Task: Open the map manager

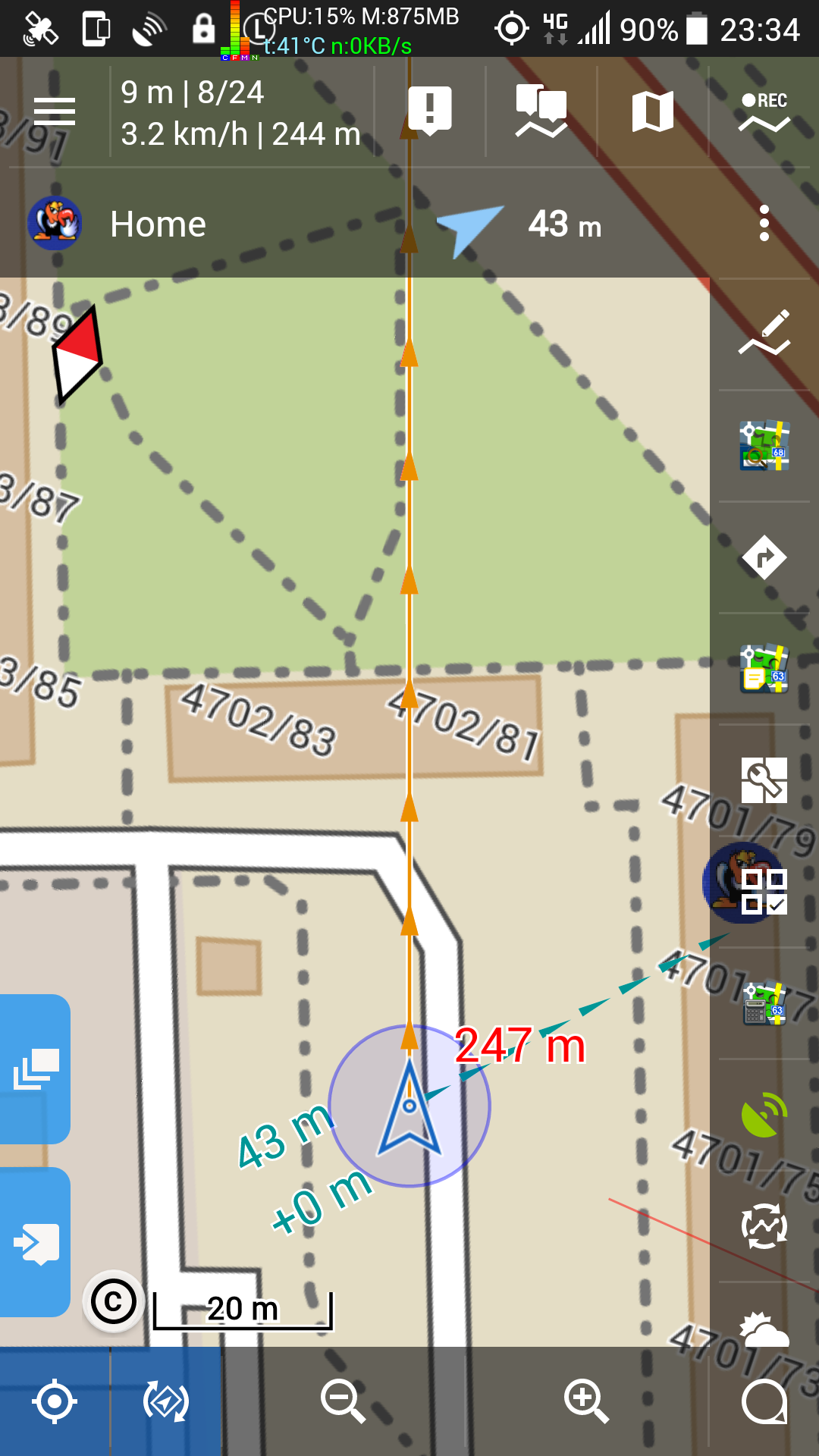Action: click(x=653, y=111)
